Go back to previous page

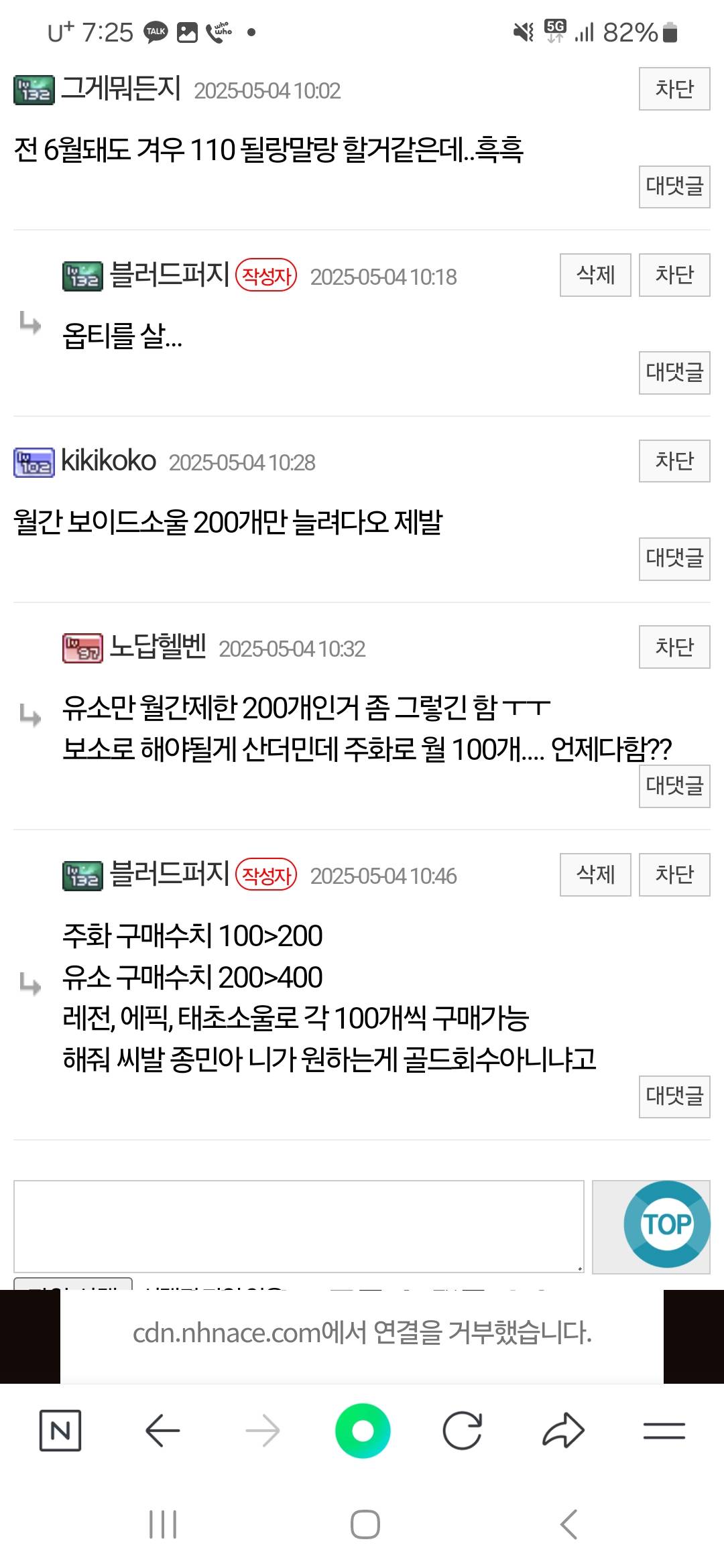pyautogui.click(x=162, y=1431)
